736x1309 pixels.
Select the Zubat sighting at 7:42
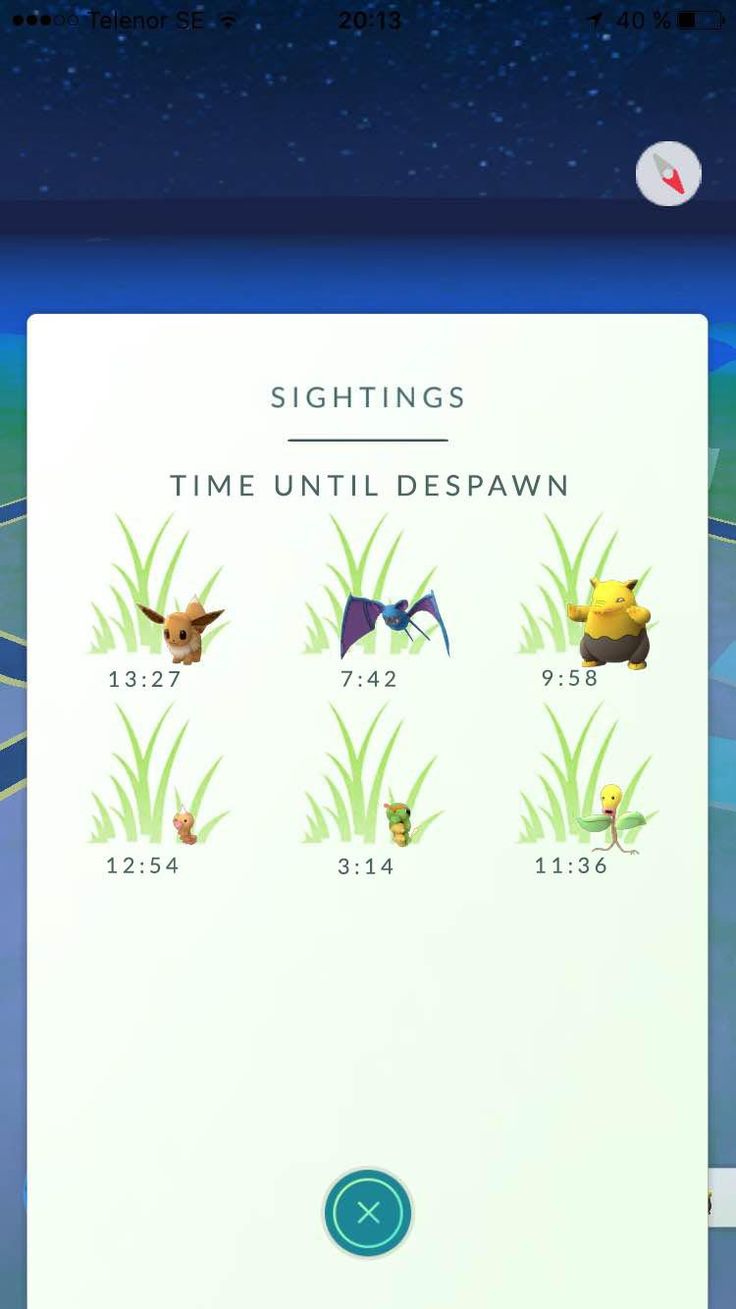click(394, 622)
